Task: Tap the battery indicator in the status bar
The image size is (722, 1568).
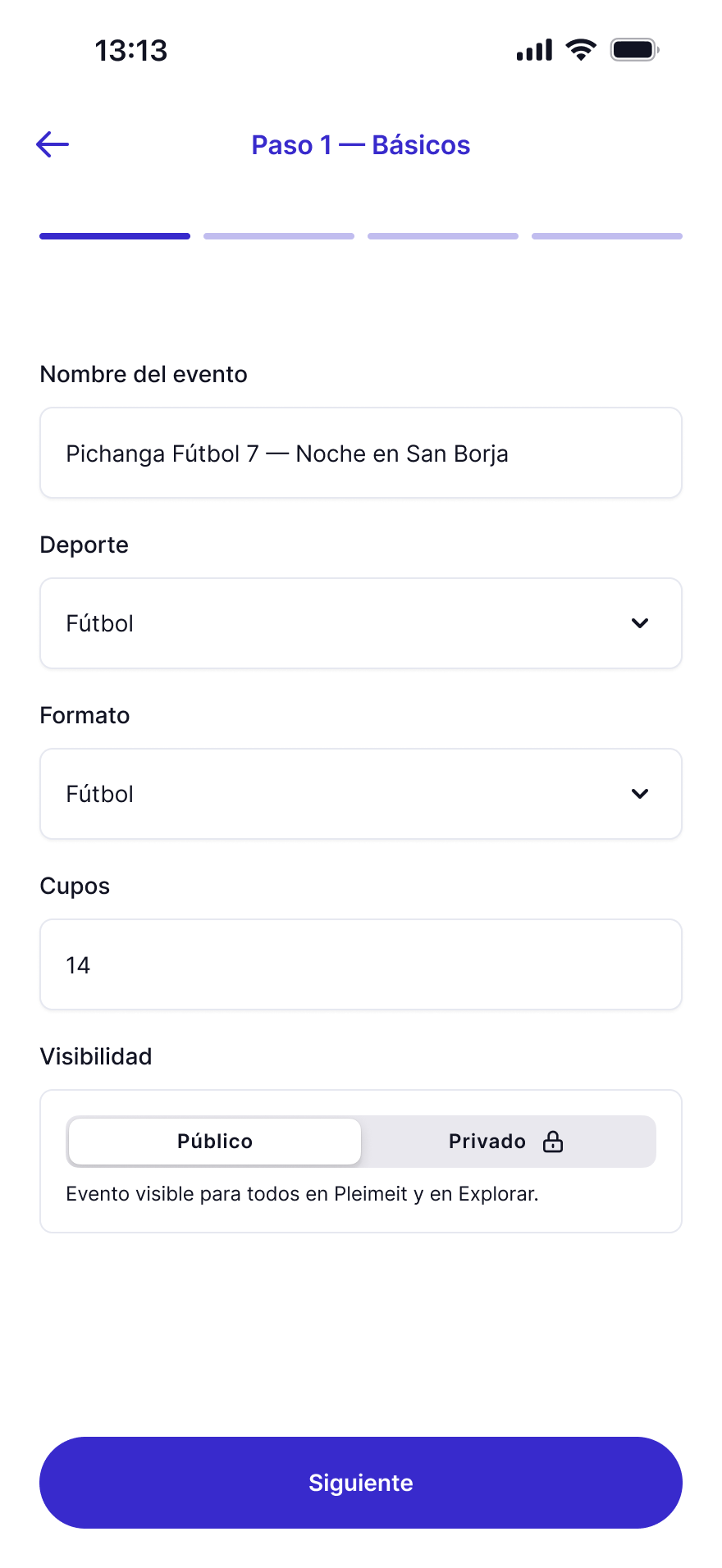Action: click(x=634, y=49)
